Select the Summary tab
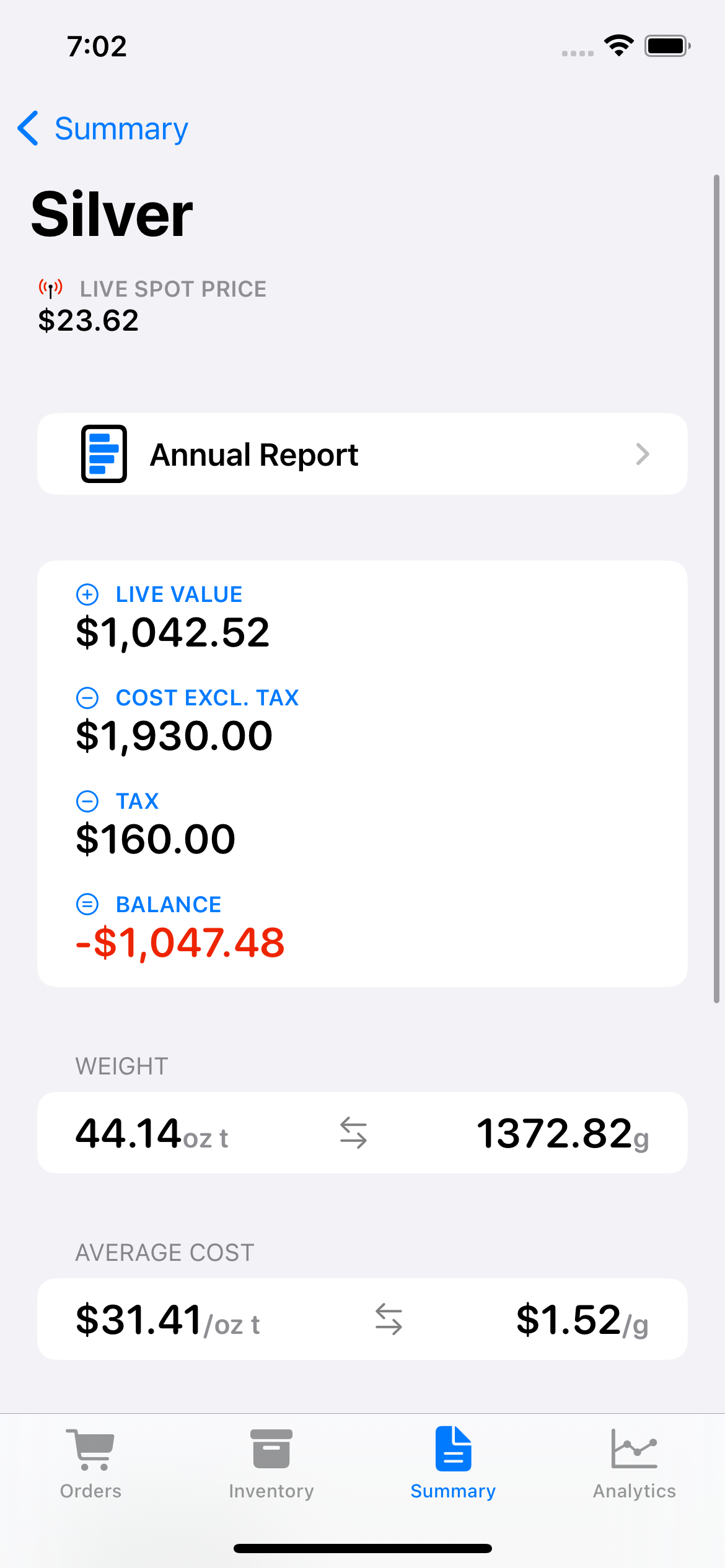 pyautogui.click(x=453, y=1463)
